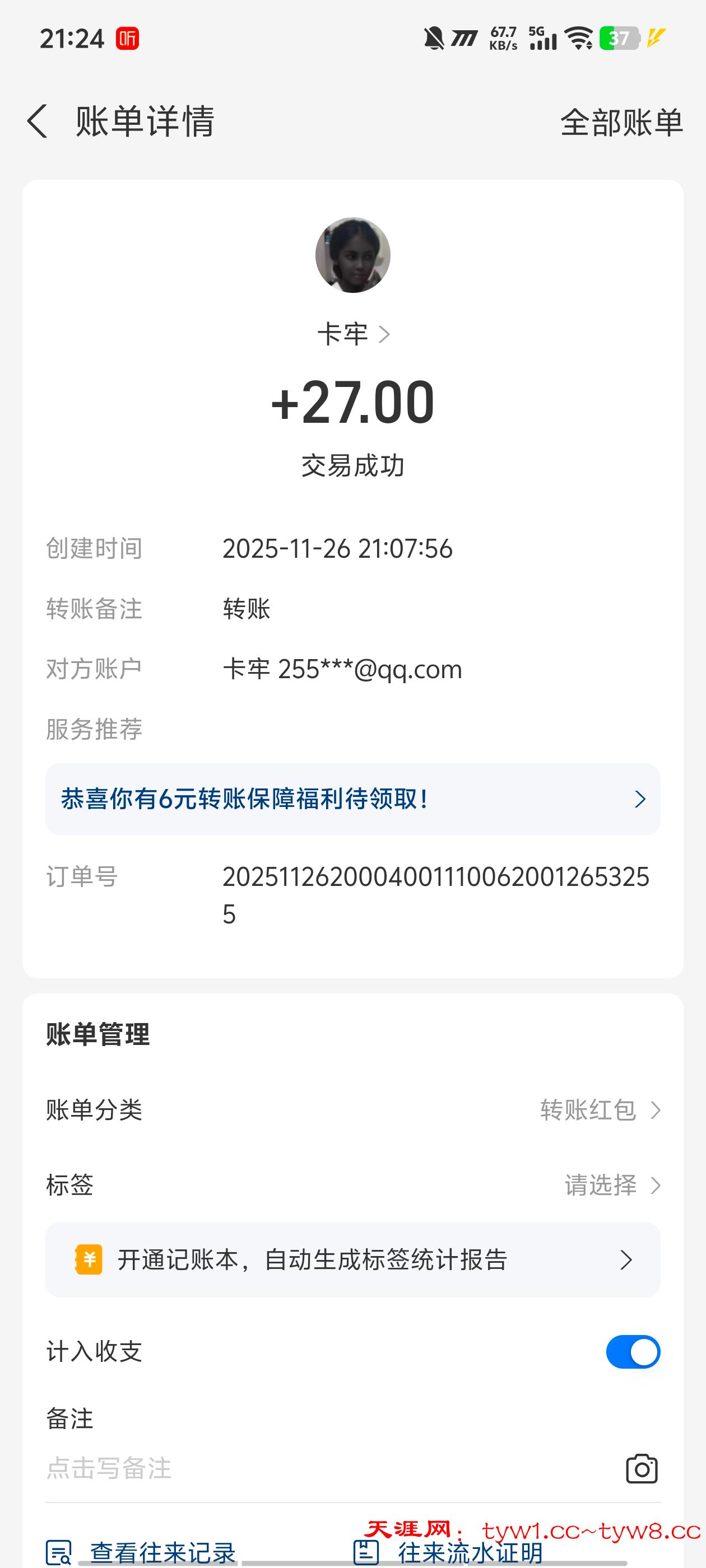The width and height of the screenshot is (706, 1568).
Task: Tap 点击写备注 field to add note
Action: 244,1468
